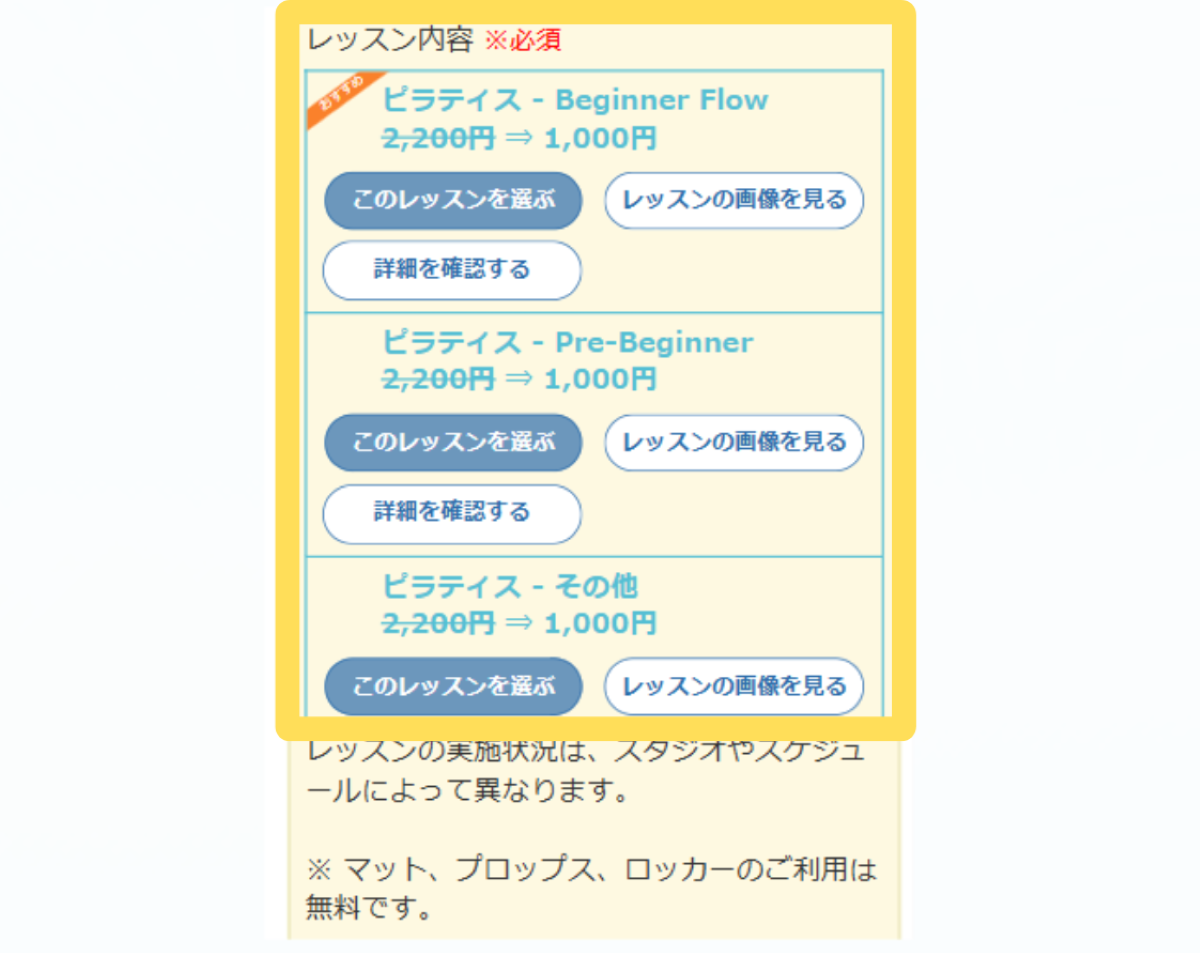The width and height of the screenshot is (1200, 953).
Task: Select the ピラティス - その他 lesson
Action: 453,686
